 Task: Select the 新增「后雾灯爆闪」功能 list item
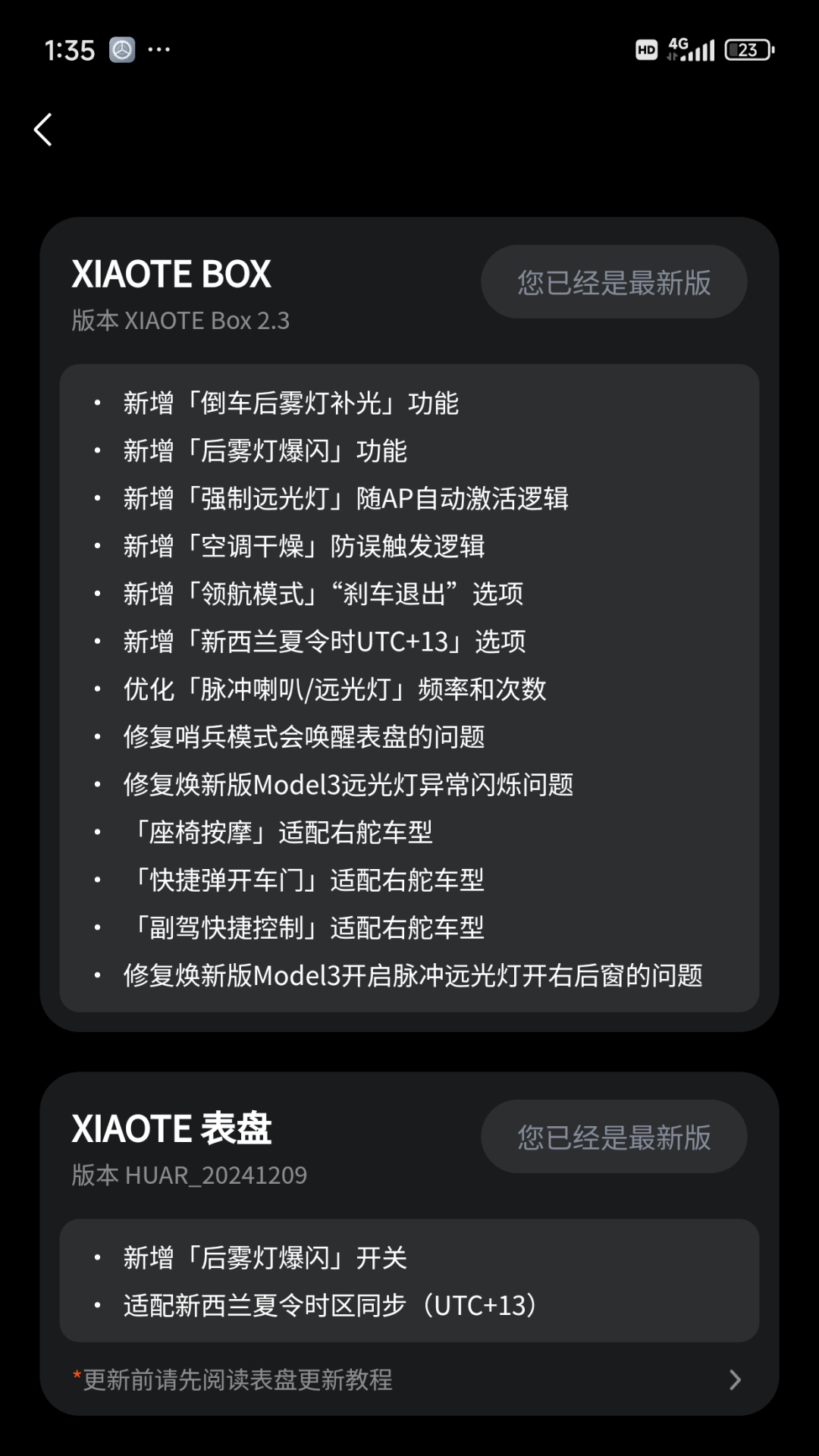coord(265,451)
